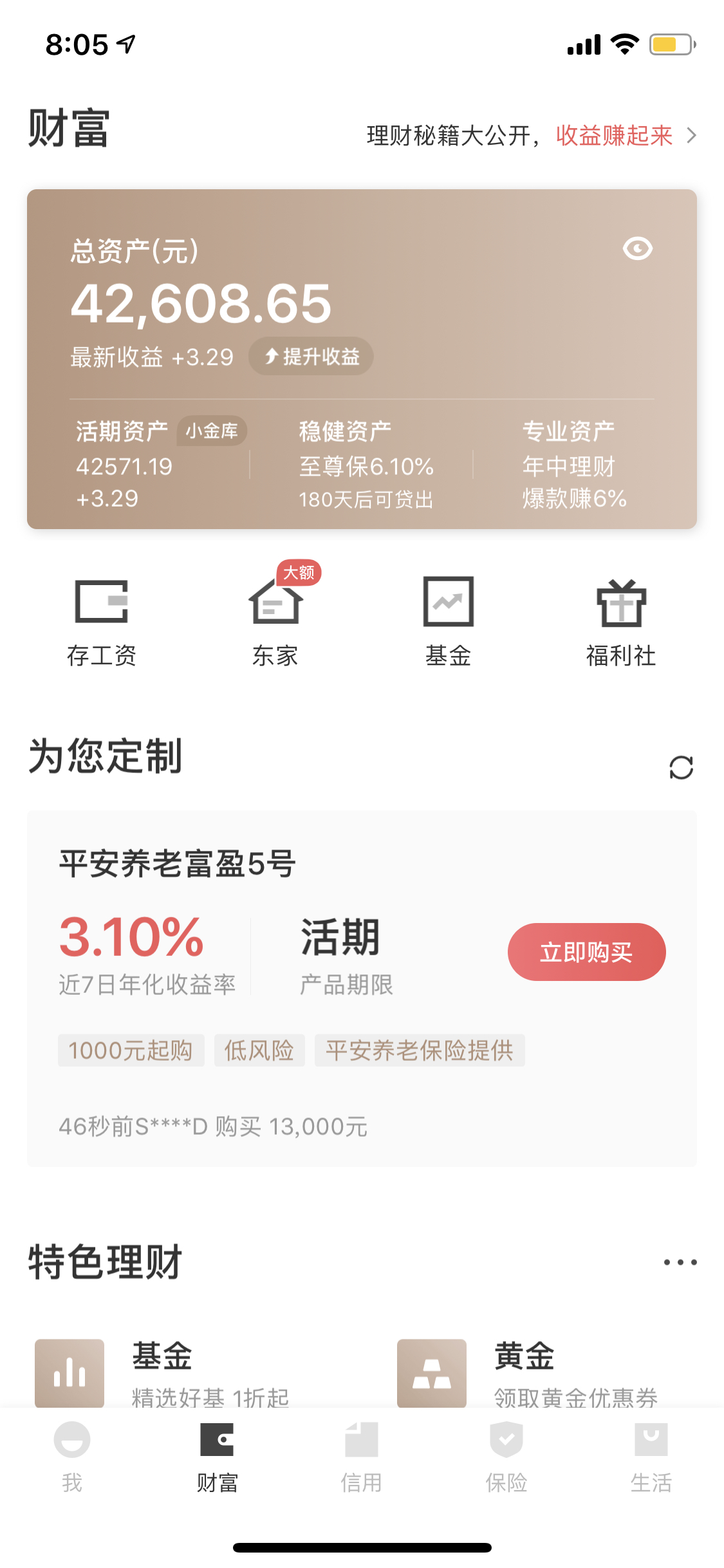Open 存工资 shortcut

[x=102, y=622]
